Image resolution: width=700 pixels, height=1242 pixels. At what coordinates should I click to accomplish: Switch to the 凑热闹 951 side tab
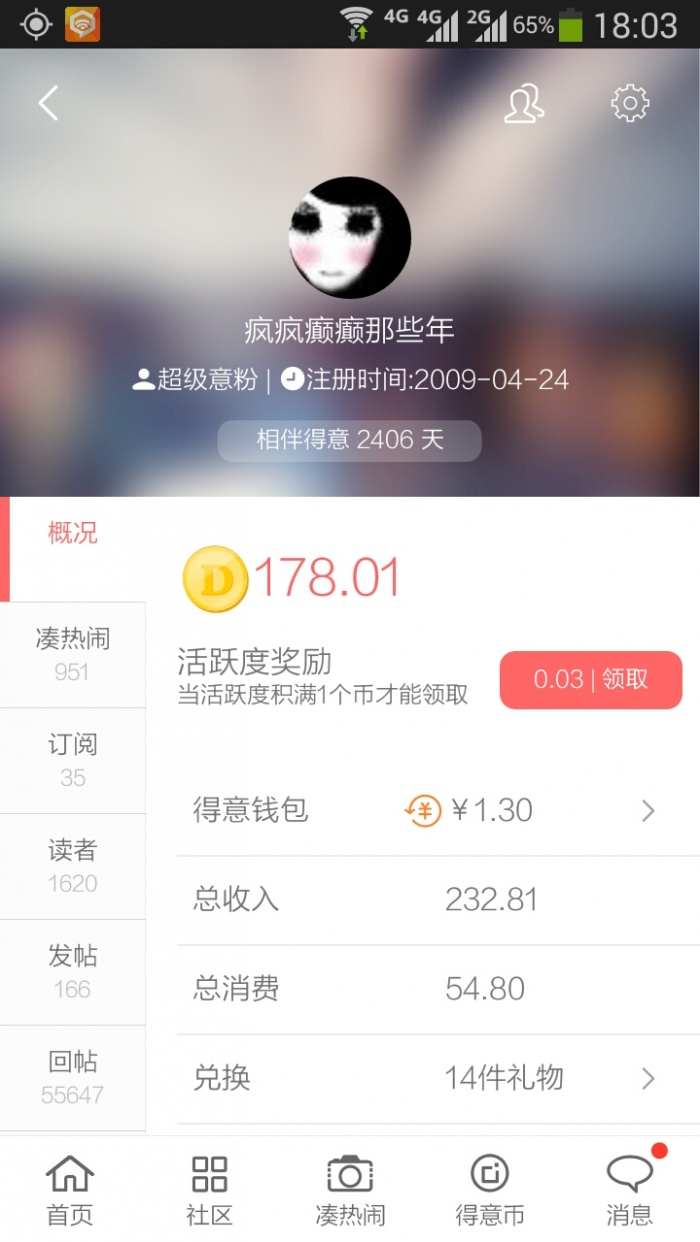tap(73, 655)
